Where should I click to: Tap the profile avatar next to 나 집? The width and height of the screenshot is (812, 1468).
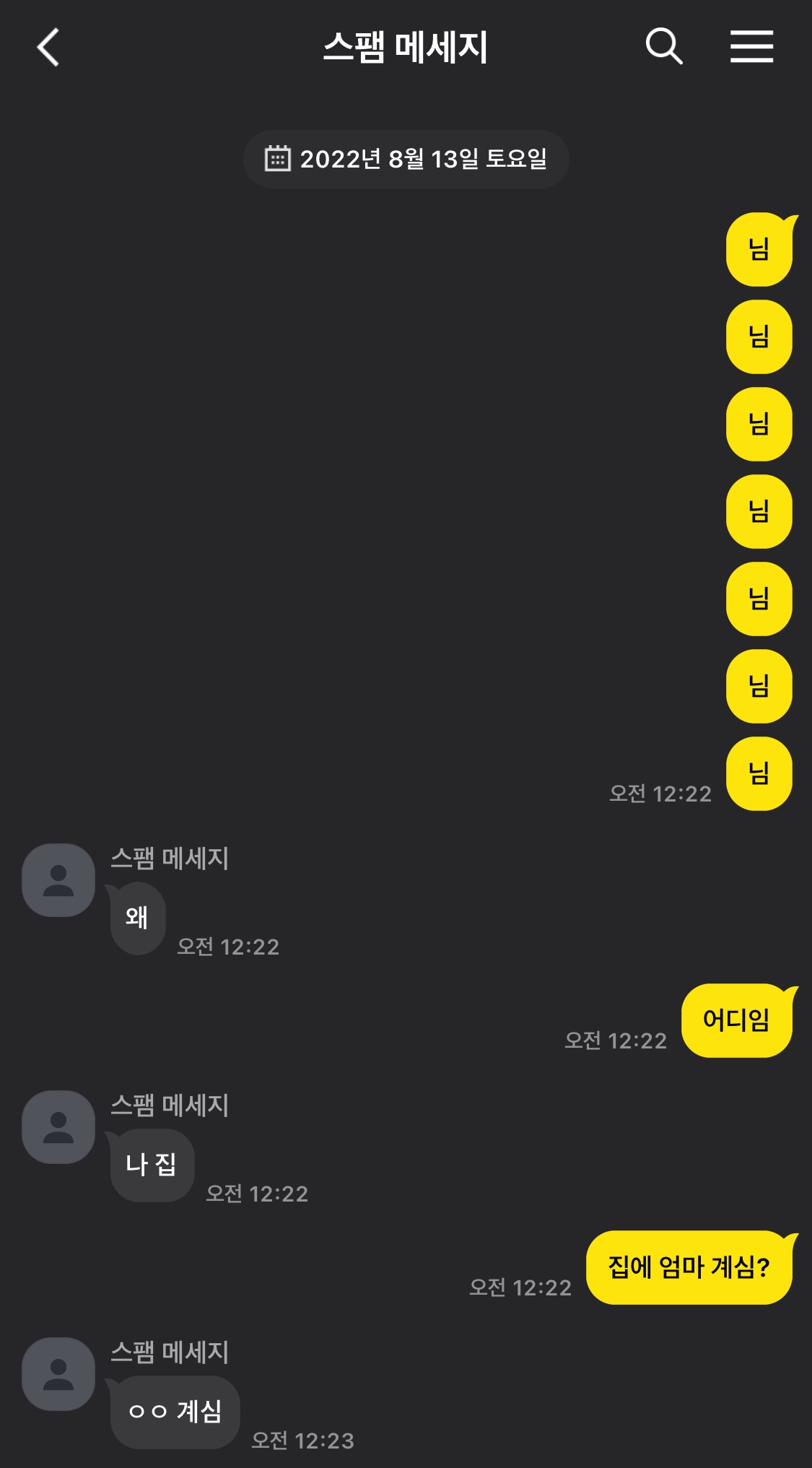point(58,1127)
